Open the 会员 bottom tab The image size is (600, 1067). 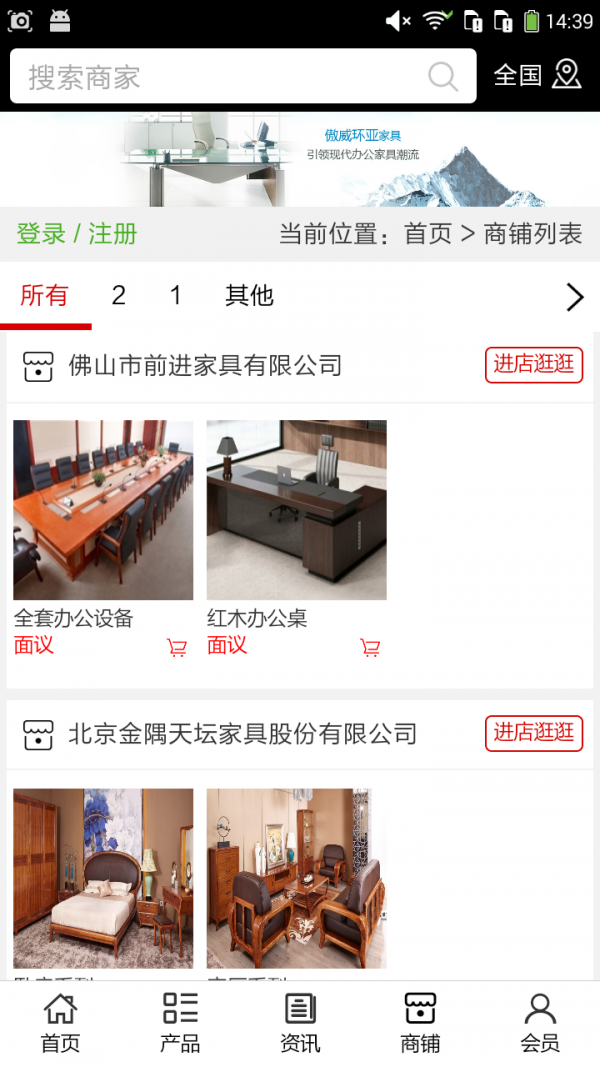[x=540, y=1023]
